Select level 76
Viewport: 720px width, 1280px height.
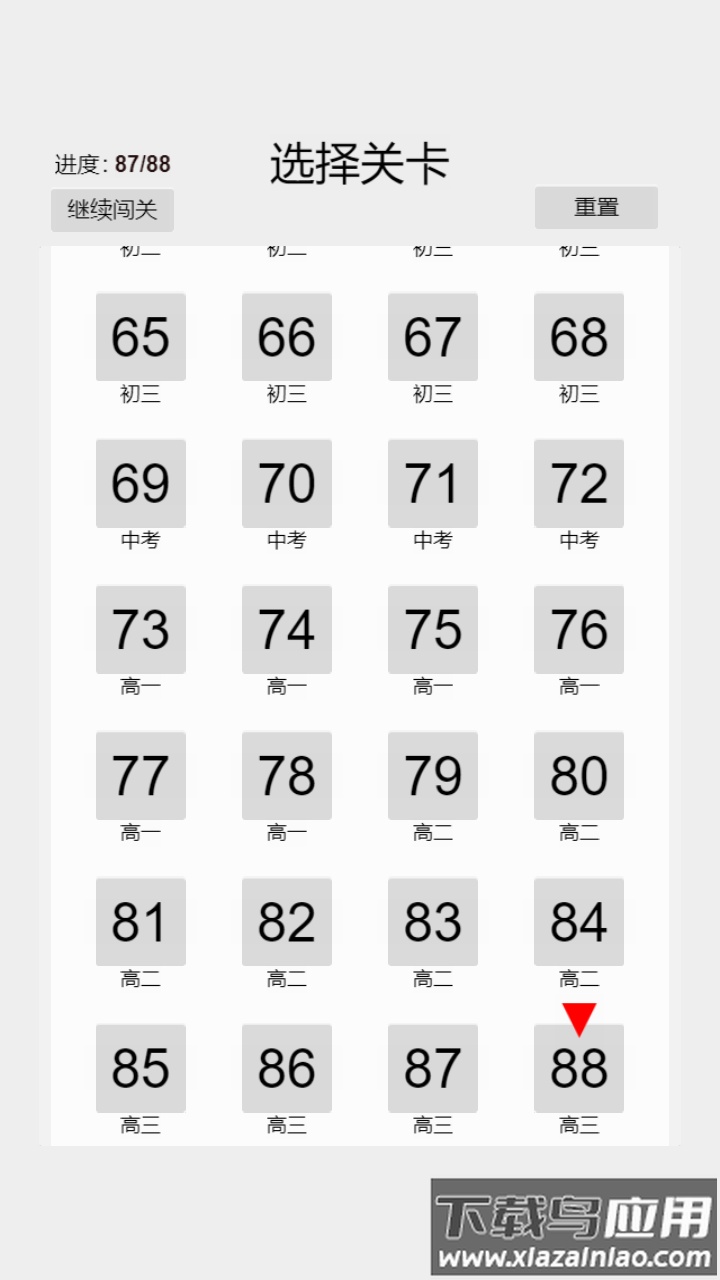578,628
